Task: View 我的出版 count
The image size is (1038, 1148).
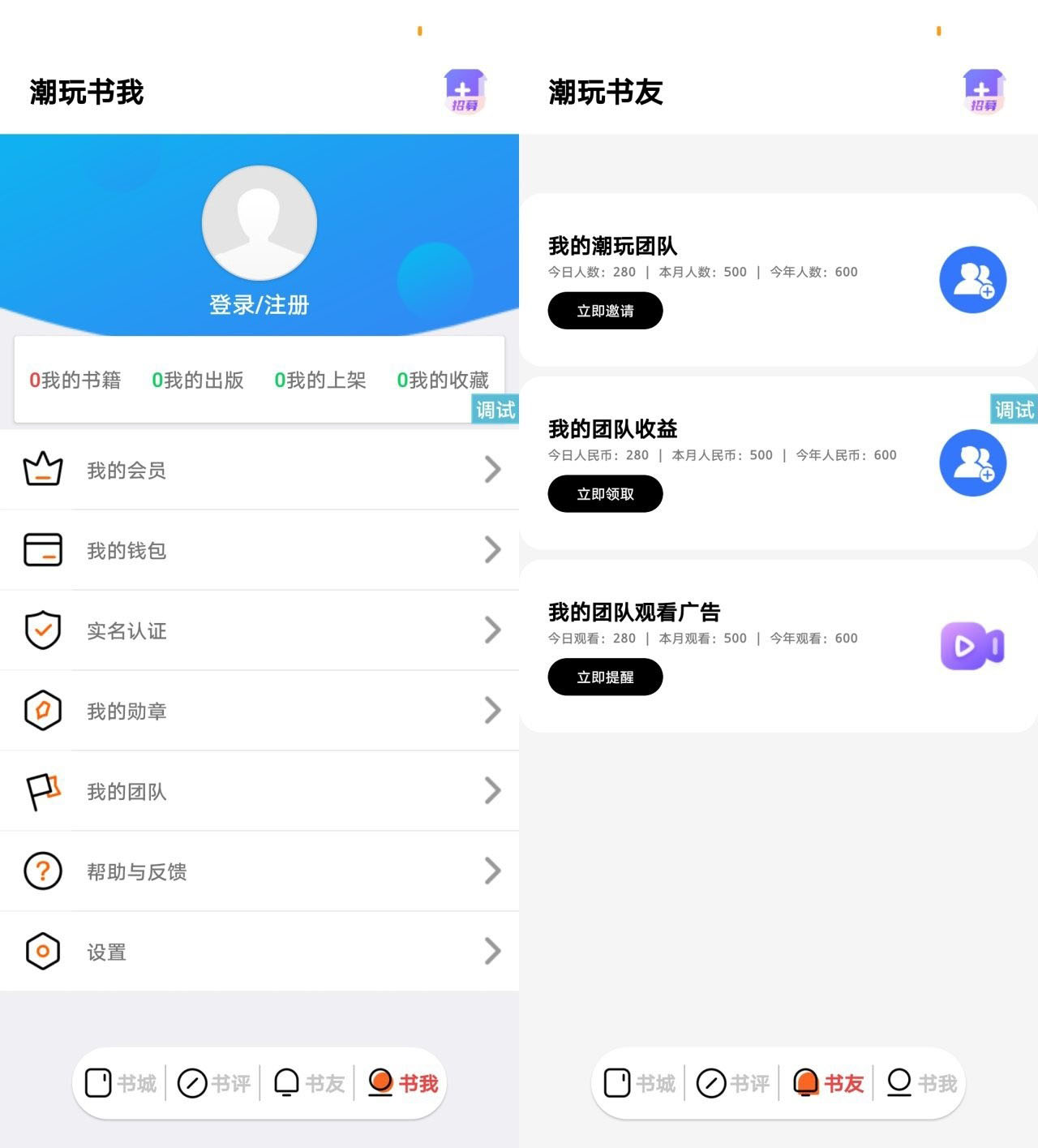Action: pyautogui.click(x=198, y=380)
